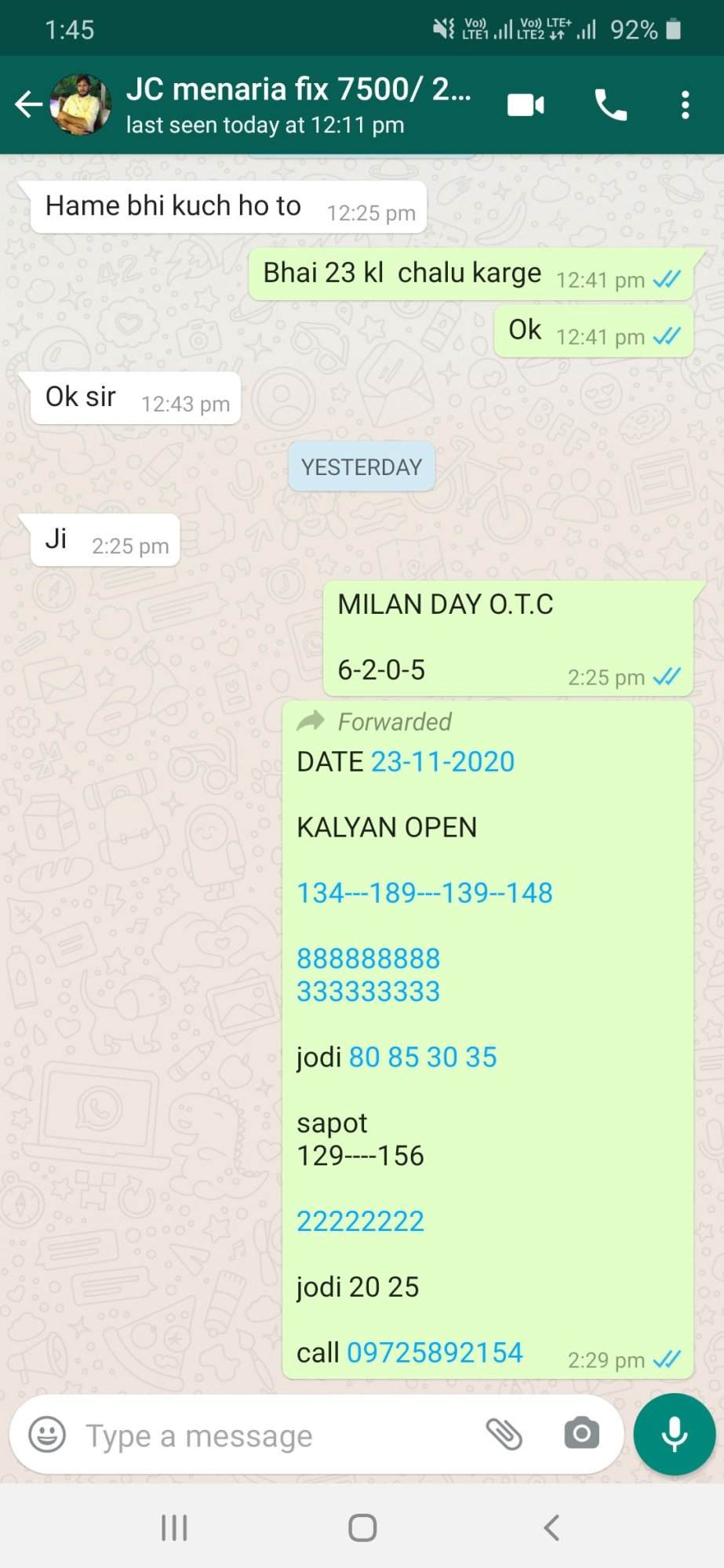Open JC menaria contact info
The width and height of the screenshot is (724, 1568).
point(298,104)
